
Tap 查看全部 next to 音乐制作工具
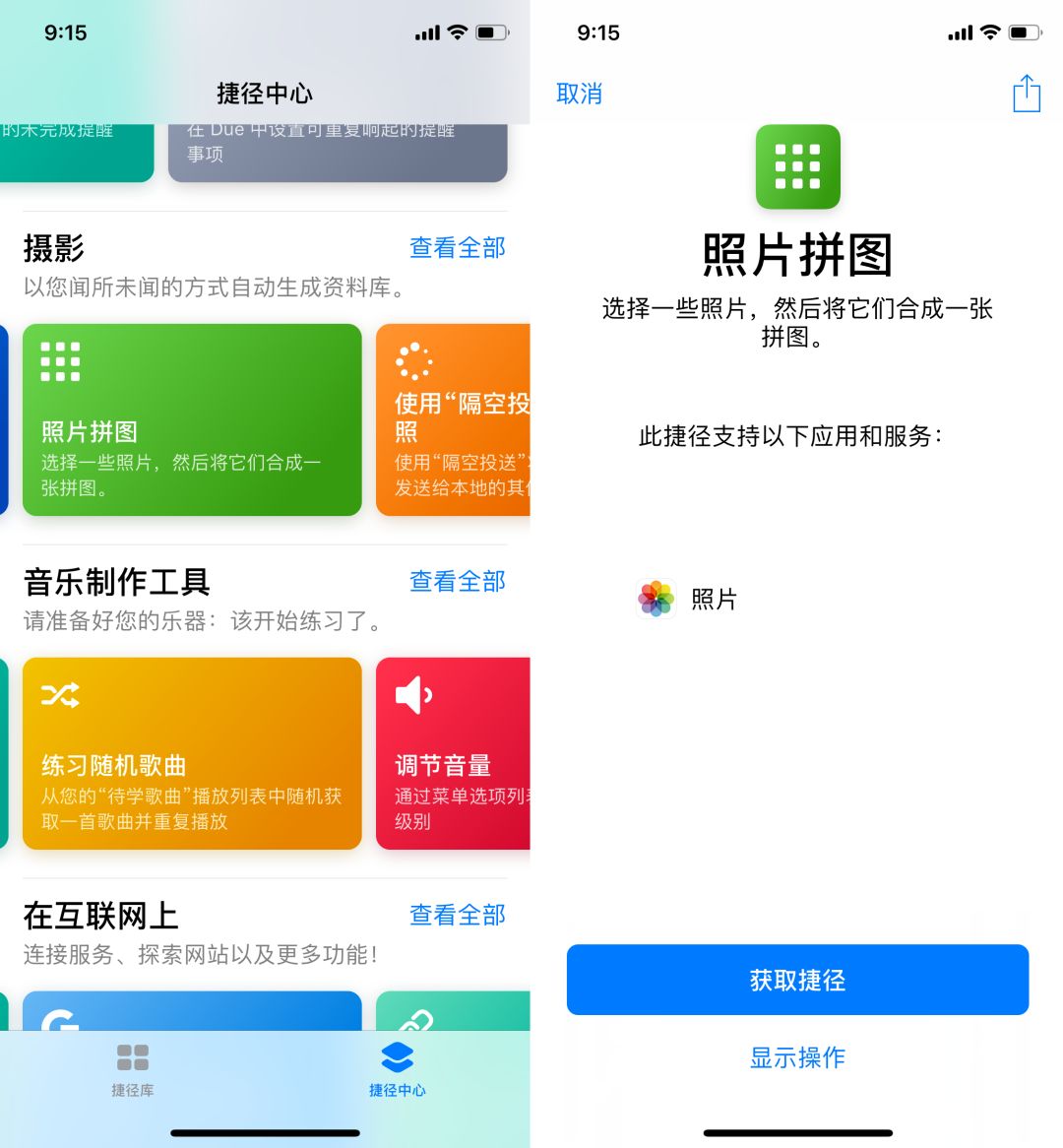[457, 582]
